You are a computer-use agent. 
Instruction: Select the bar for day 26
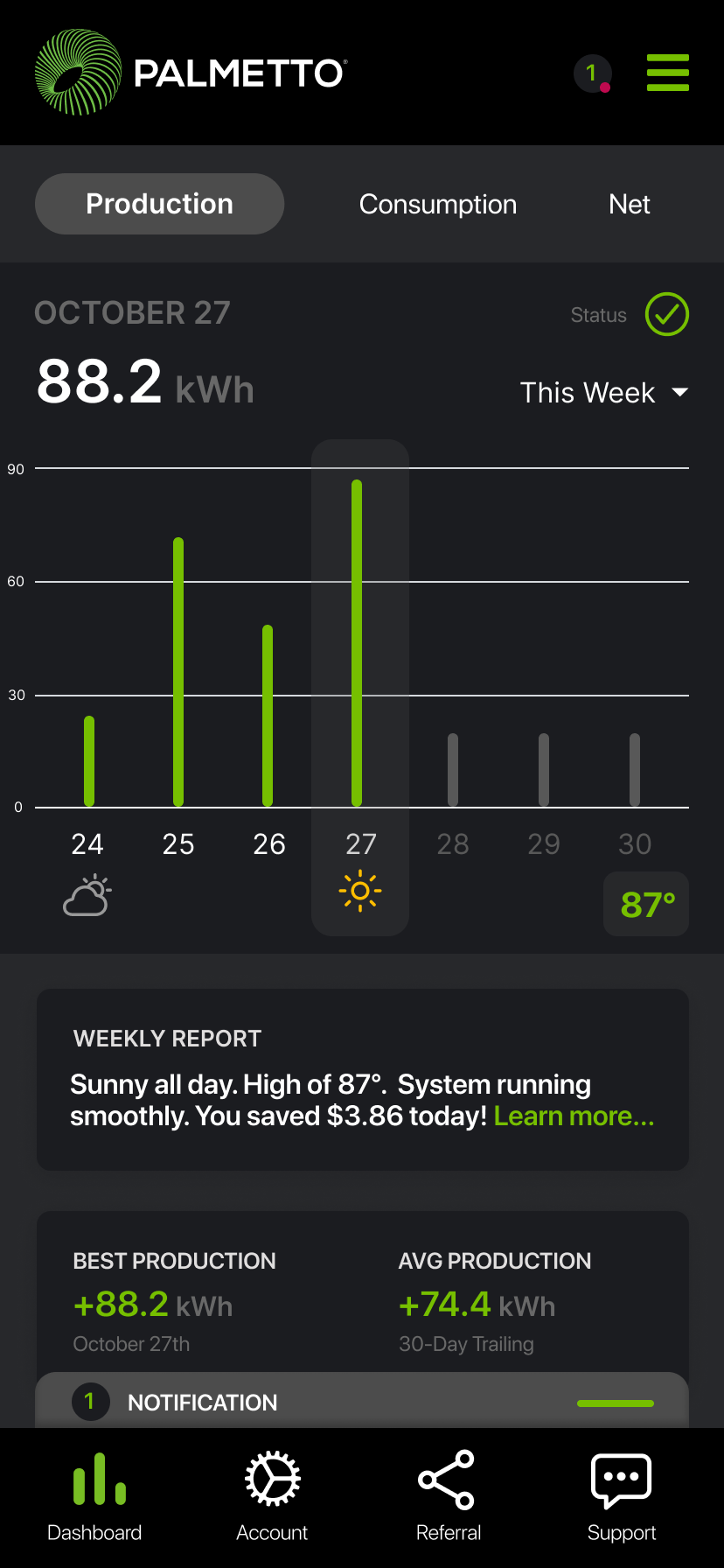(268, 715)
